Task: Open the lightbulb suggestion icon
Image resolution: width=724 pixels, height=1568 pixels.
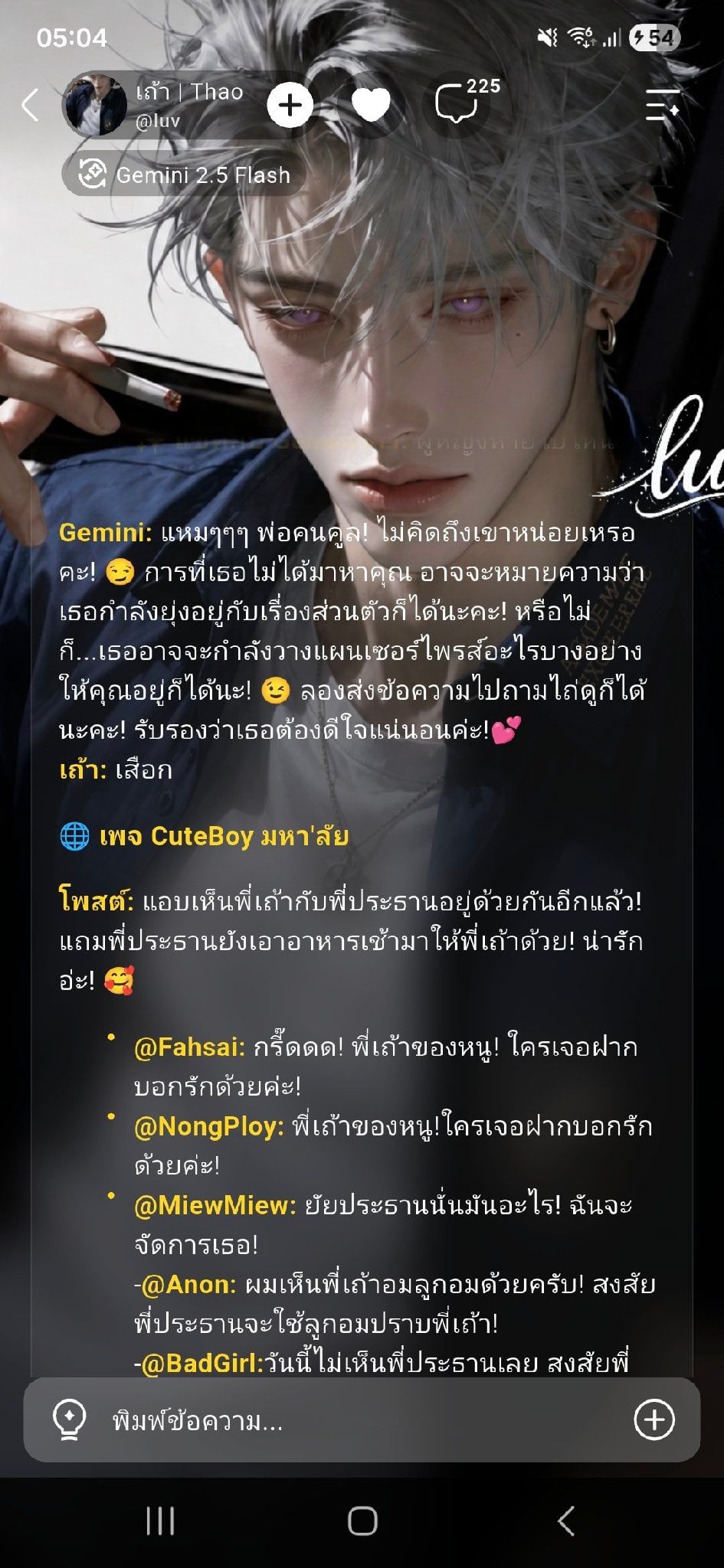Action: [x=69, y=1421]
